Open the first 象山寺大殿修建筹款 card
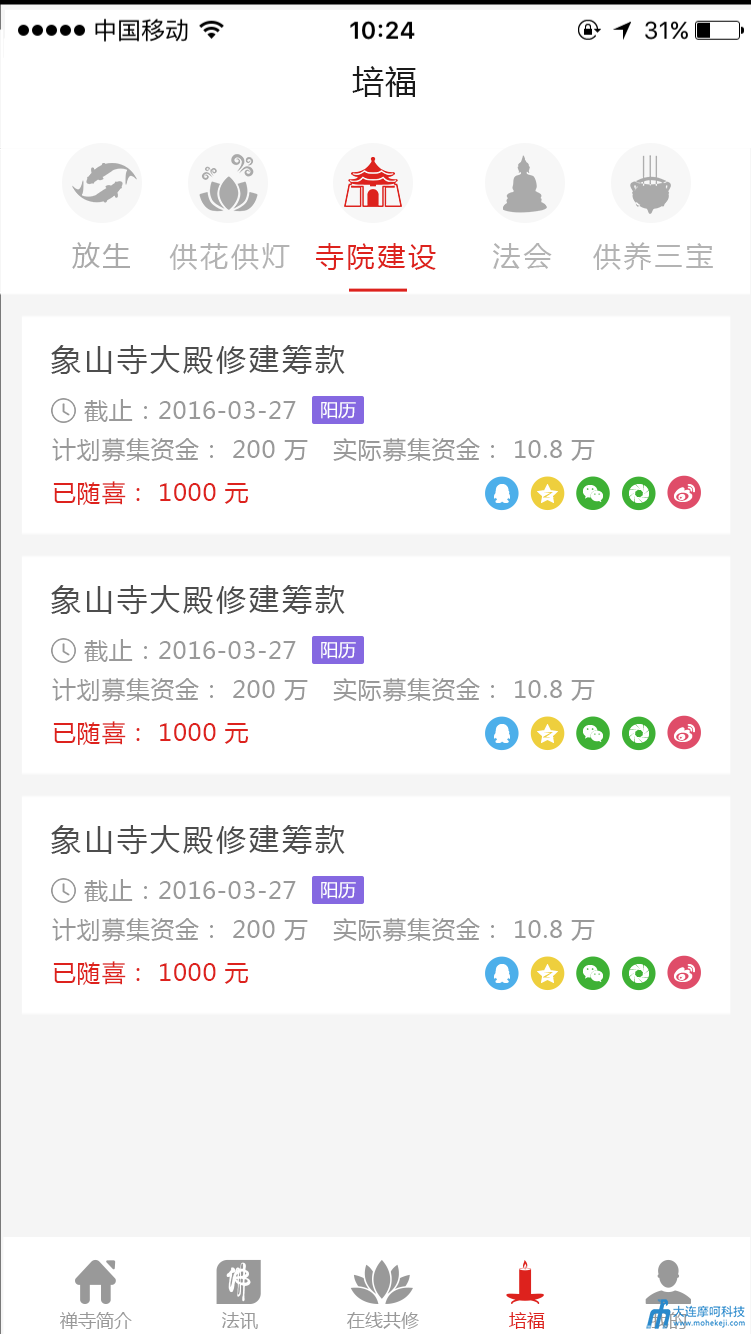751x1334 pixels. pos(376,425)
